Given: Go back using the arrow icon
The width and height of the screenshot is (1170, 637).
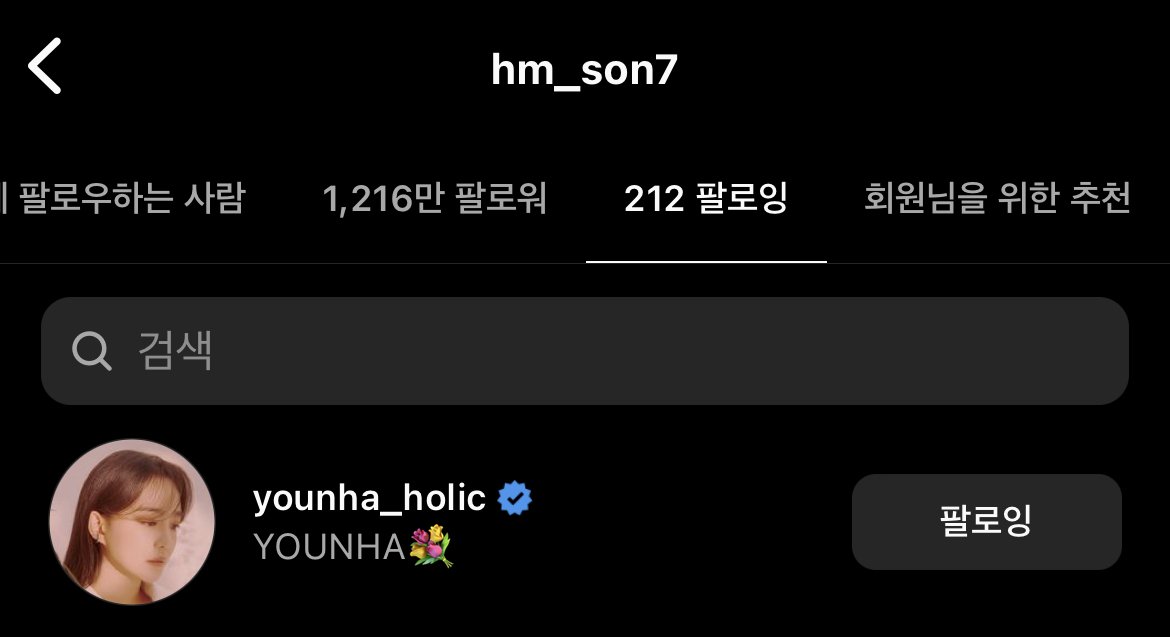Looking at the screenshot, I should tap(46, 67).
